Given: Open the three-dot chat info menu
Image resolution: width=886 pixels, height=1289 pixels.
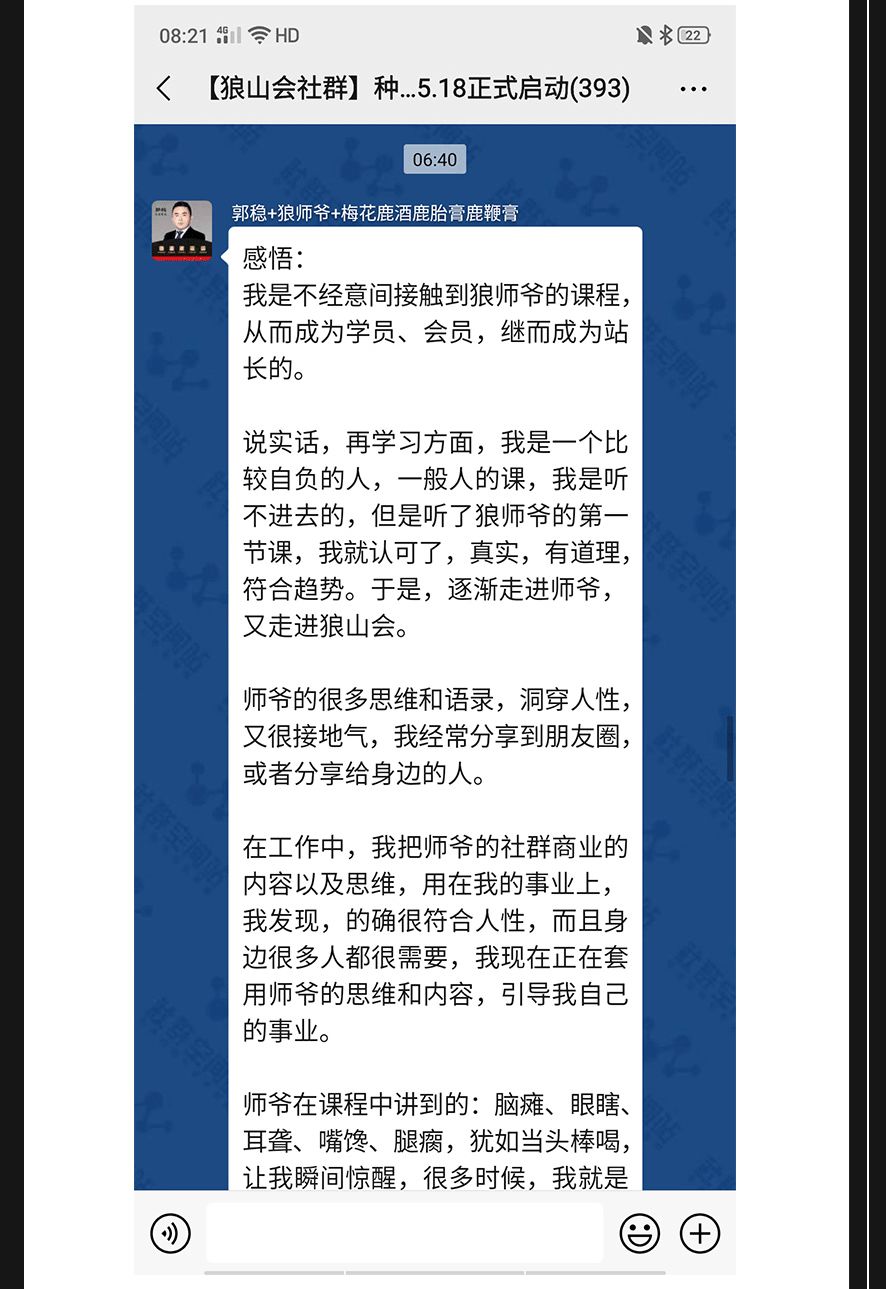Looking at the screenshot, I should pyautogui.click(x=693, y=89).
